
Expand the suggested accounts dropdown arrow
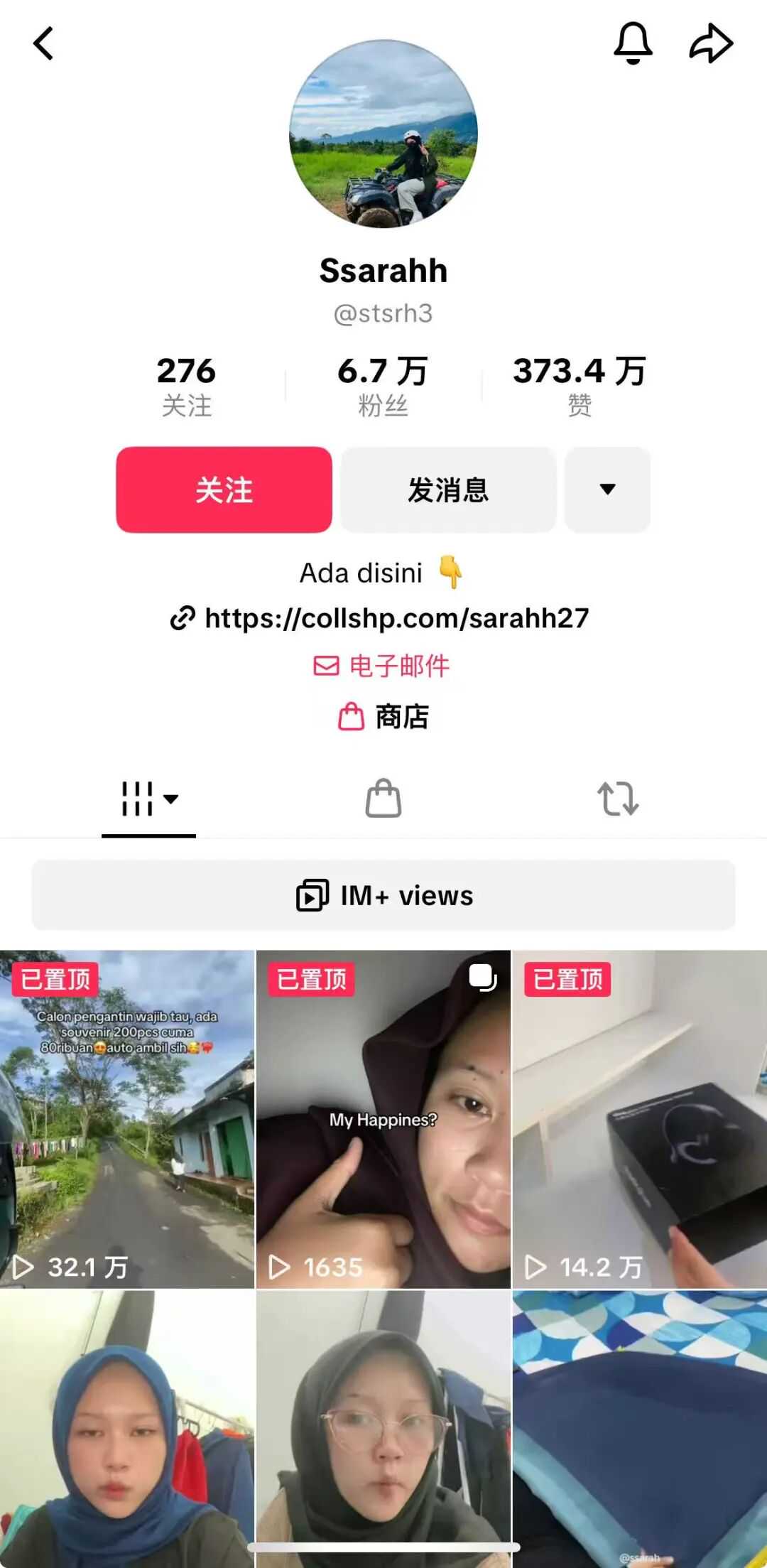click(x=607, y=490)
